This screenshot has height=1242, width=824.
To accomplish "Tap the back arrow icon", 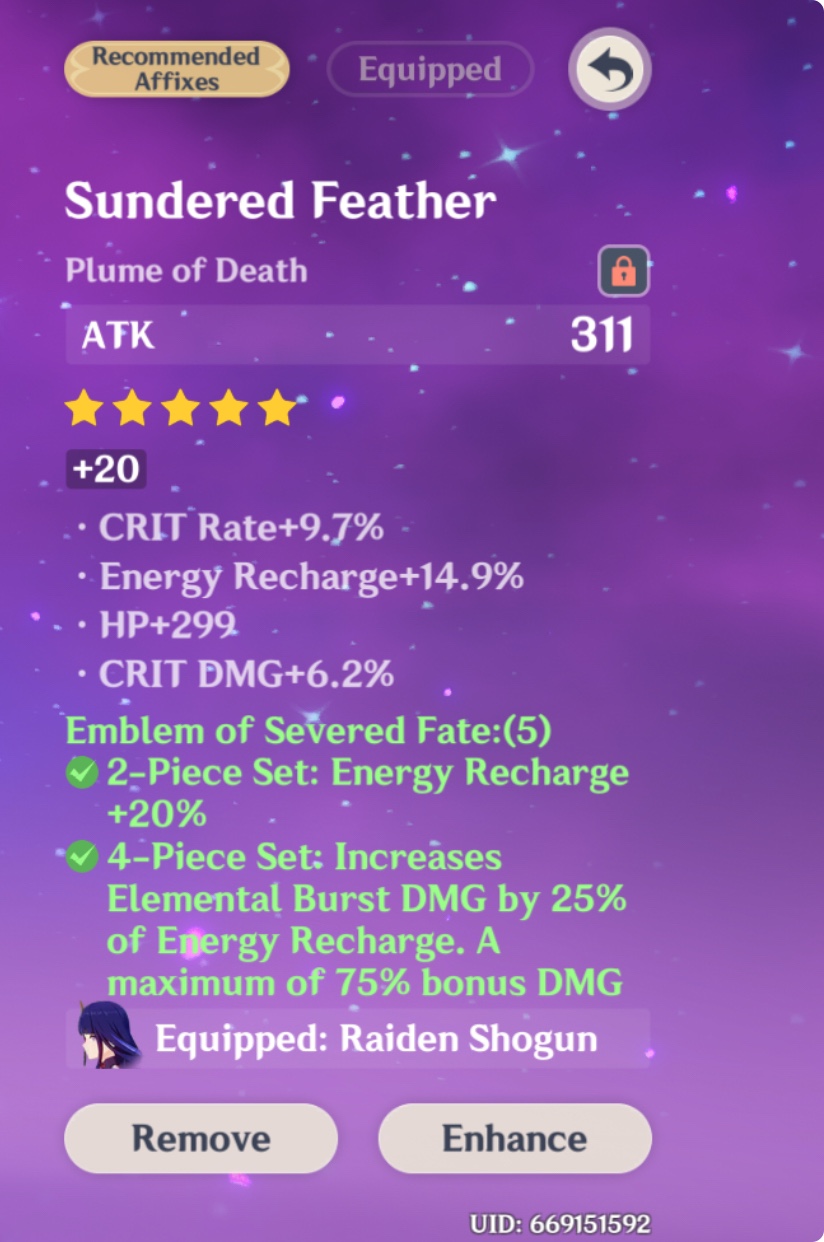I will 609,69.
